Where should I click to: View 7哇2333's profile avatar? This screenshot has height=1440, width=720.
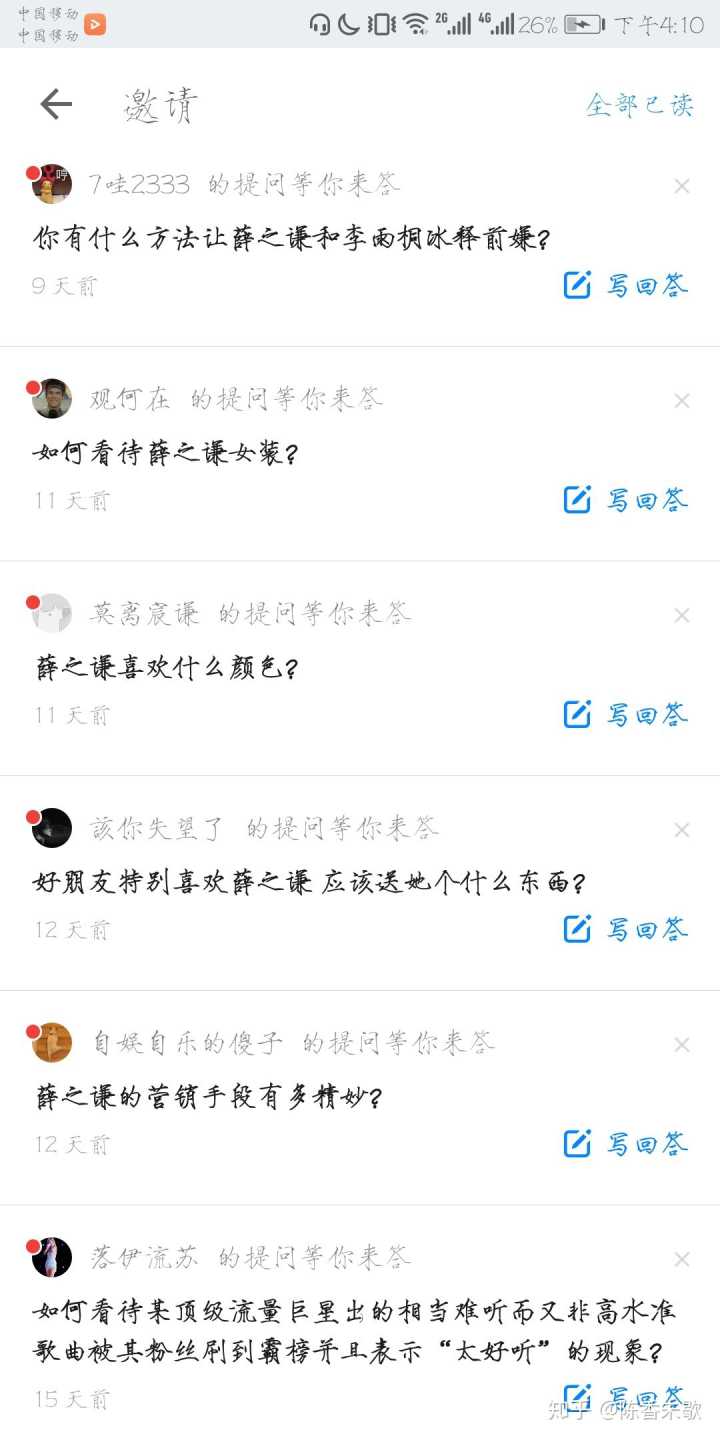tap(52, 184)
